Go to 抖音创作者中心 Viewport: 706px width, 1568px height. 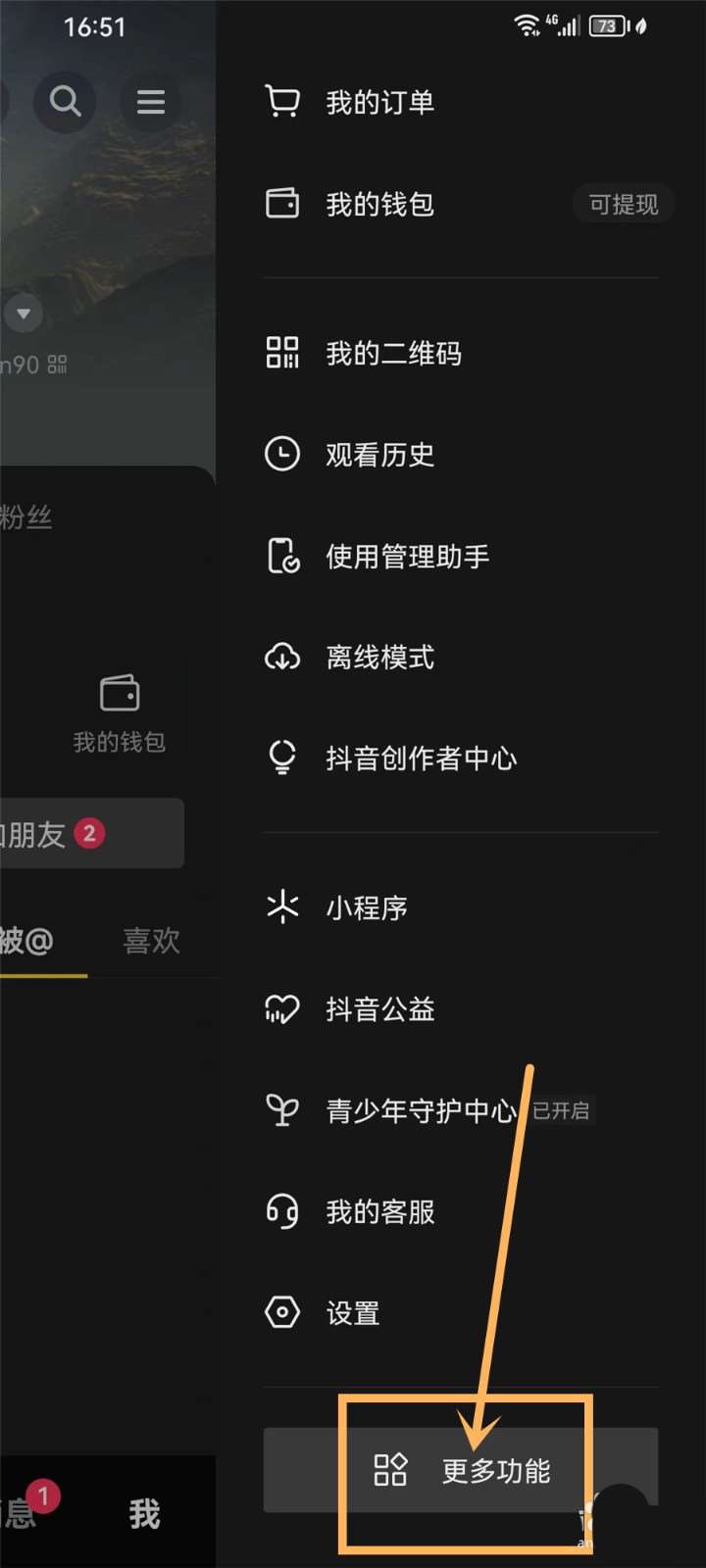(420, 759)
